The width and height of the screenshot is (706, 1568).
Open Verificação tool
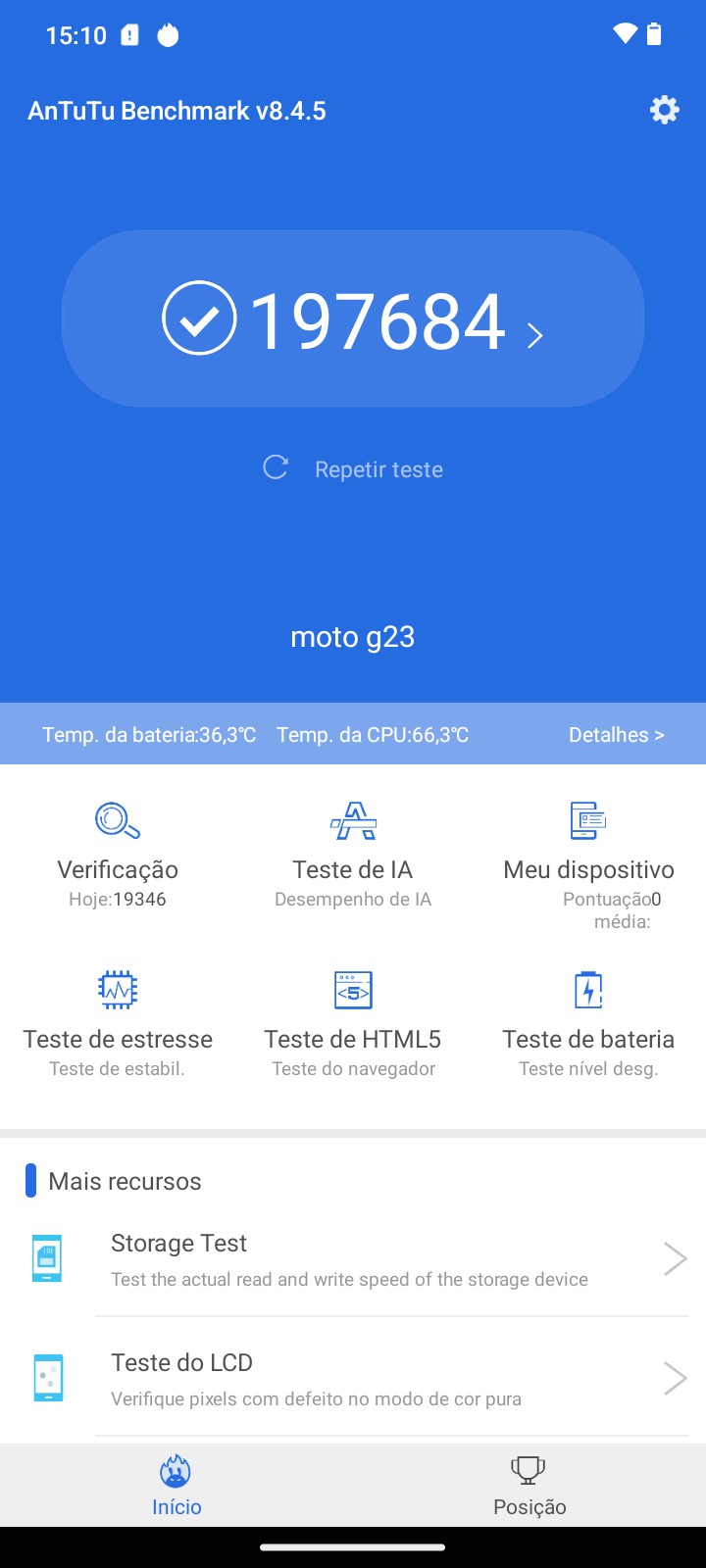point(118,854)
